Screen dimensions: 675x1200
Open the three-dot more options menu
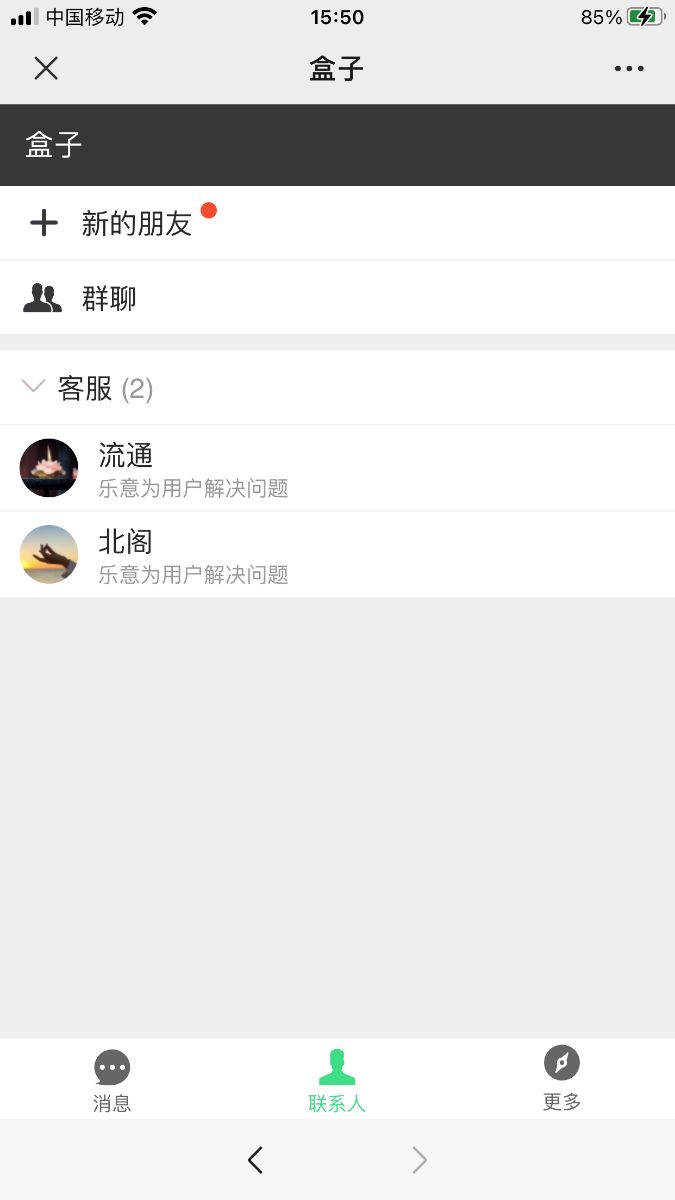point(629,68)
